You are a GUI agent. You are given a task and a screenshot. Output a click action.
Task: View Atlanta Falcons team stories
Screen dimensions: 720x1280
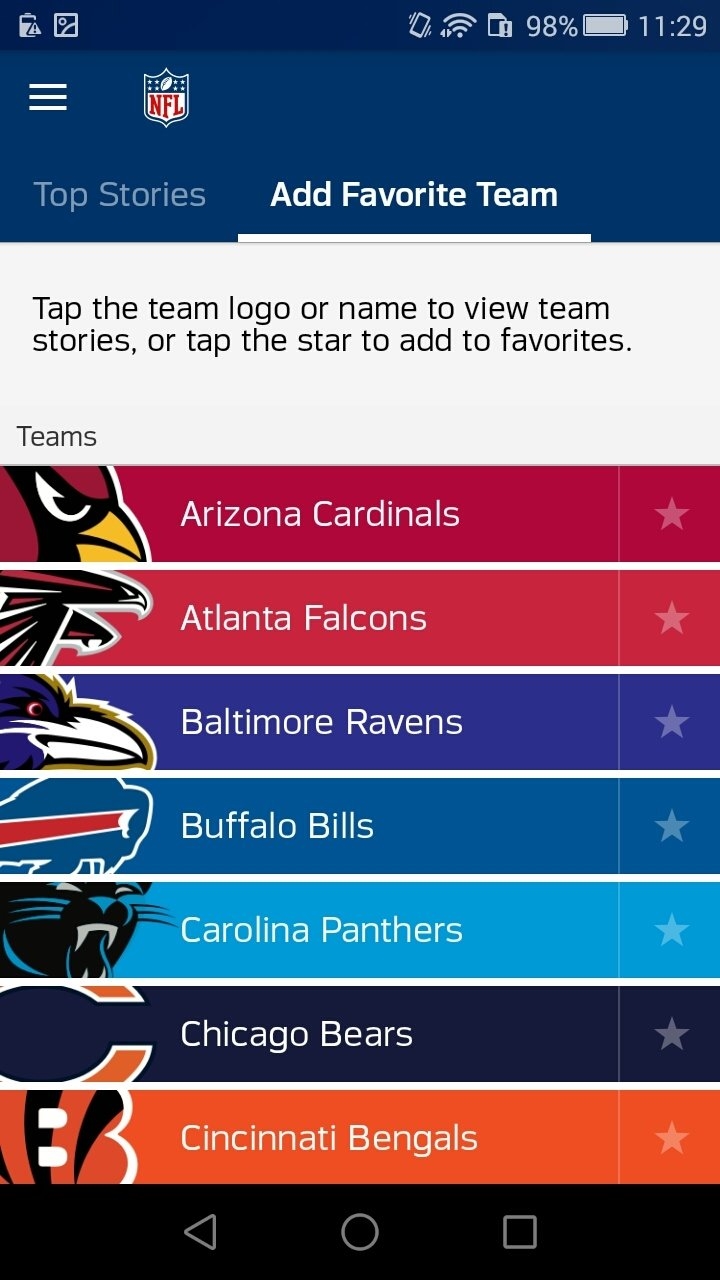309,618
